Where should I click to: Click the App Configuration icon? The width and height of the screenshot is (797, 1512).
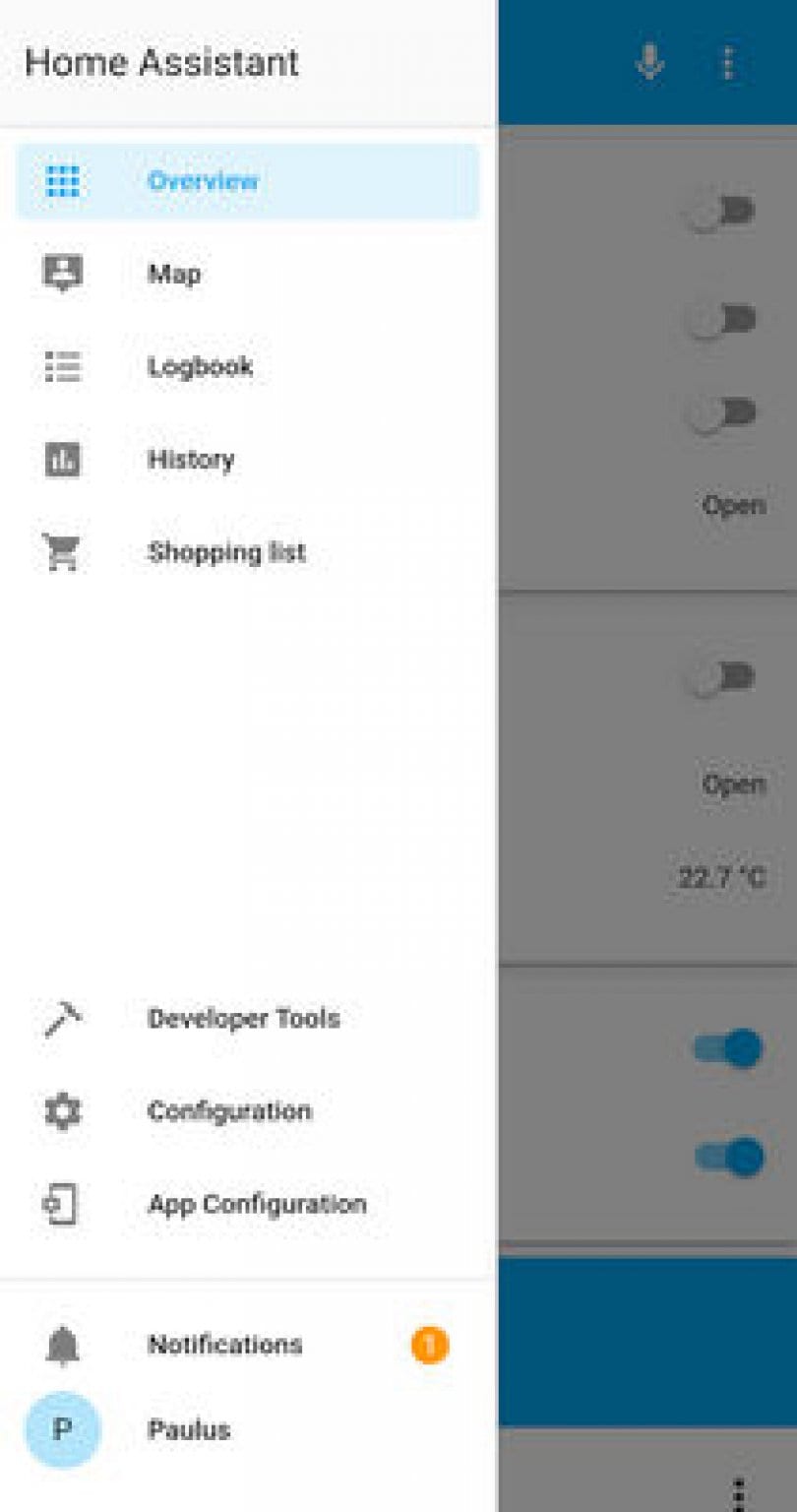point(62,1203)
